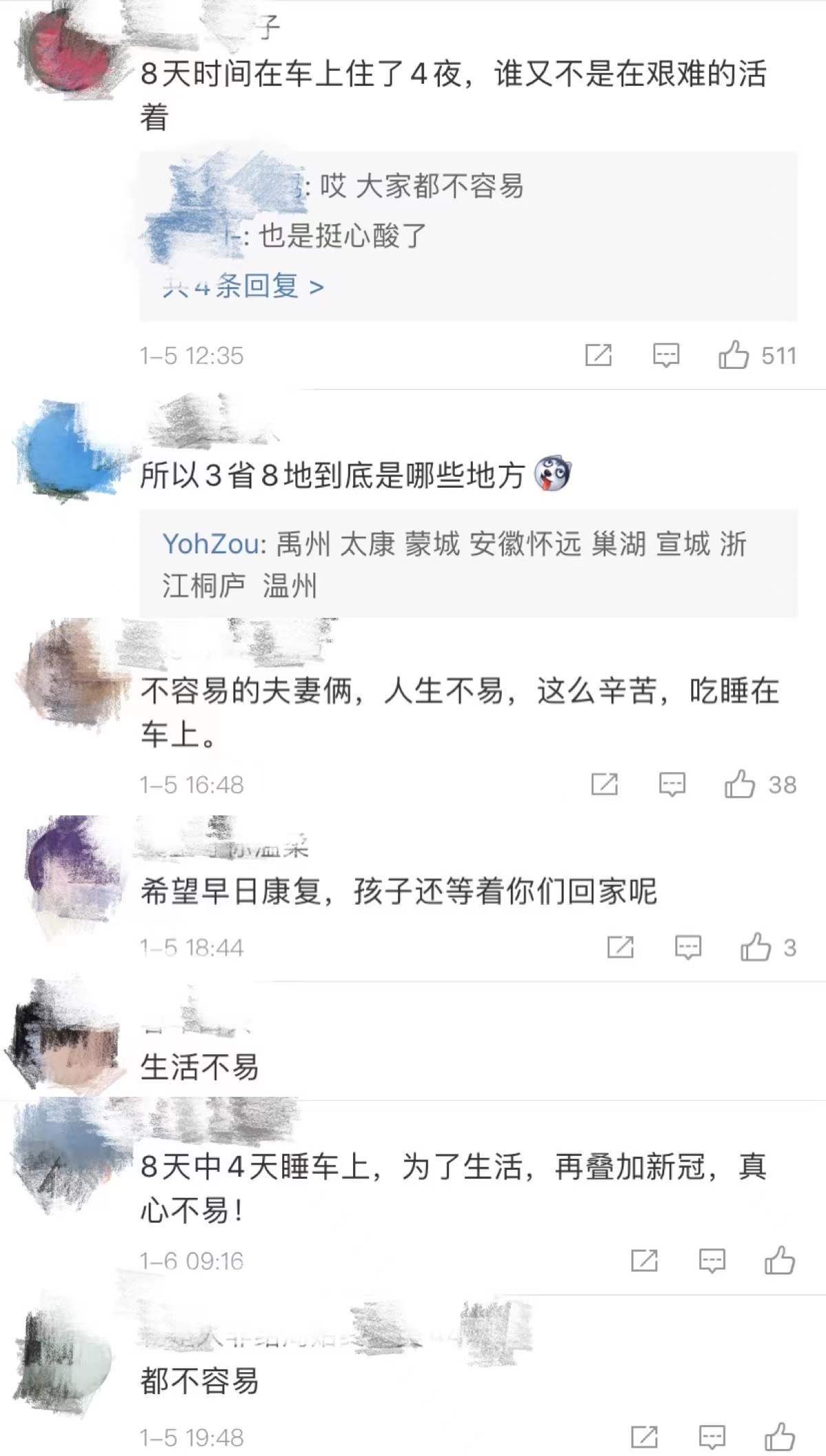The height and width of the screenshot is (1456, 826).
Task: Like the comment with 511 likes
Action: 734,355
